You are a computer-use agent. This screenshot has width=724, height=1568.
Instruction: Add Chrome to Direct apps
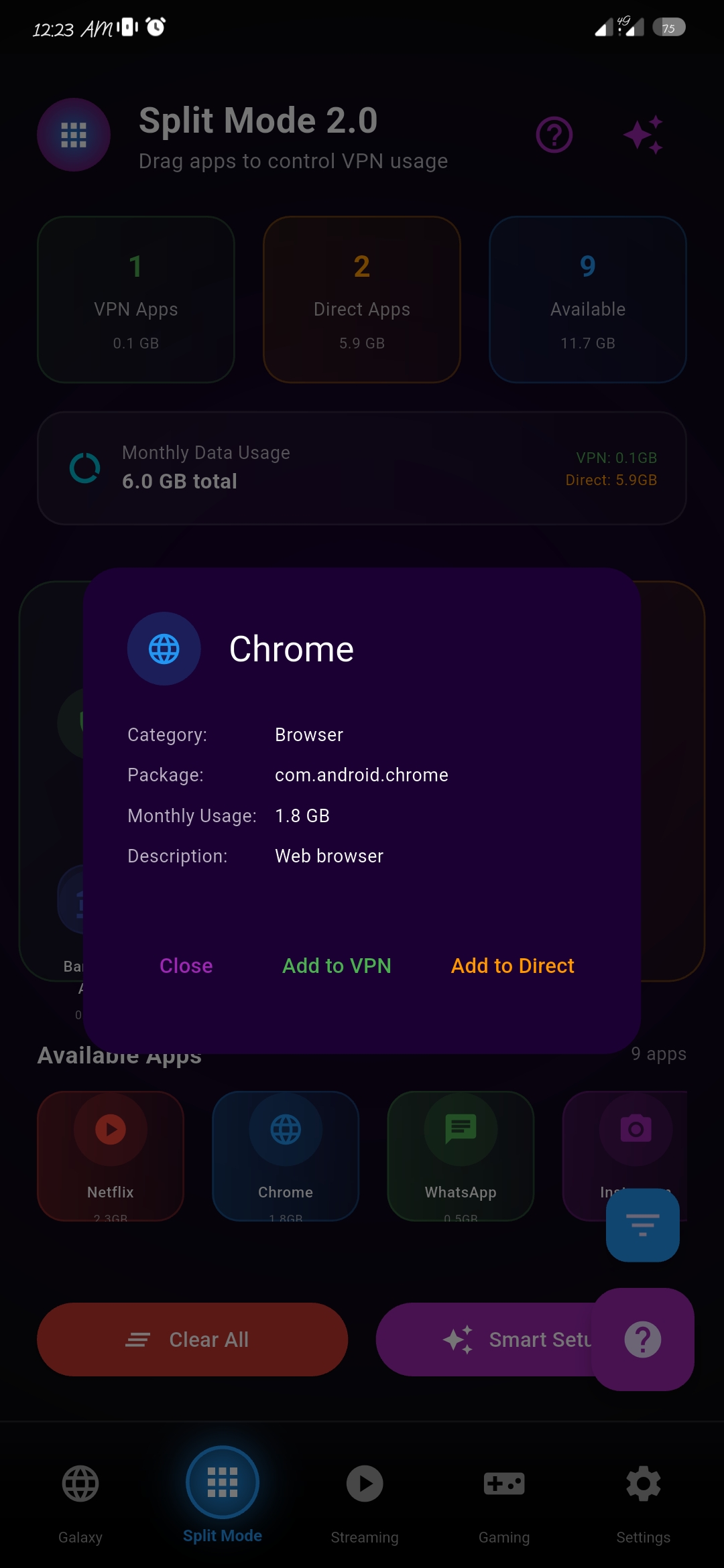[x=512, y=966]
